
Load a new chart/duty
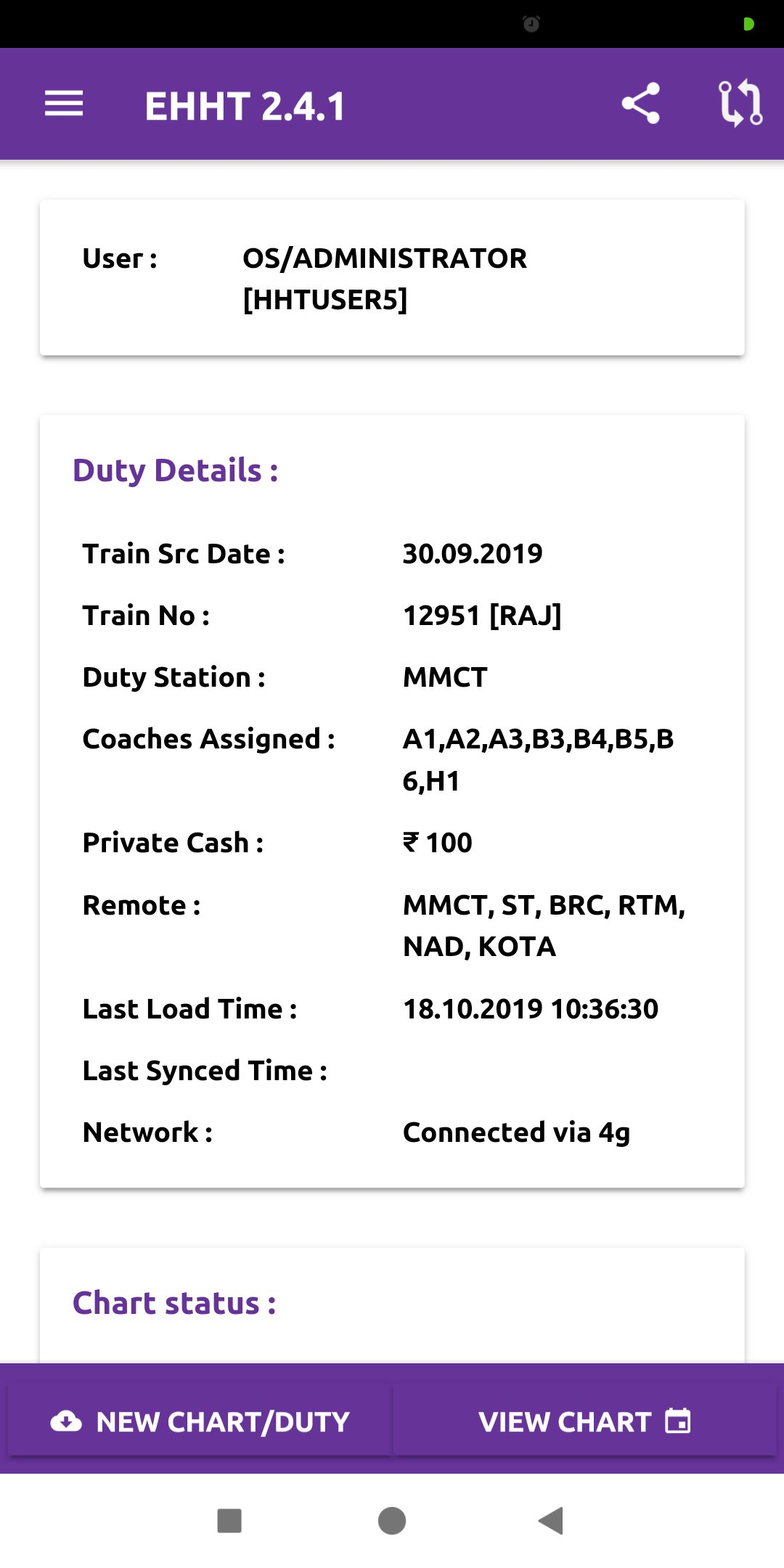pyautogui.click(x=200, y=1421)
